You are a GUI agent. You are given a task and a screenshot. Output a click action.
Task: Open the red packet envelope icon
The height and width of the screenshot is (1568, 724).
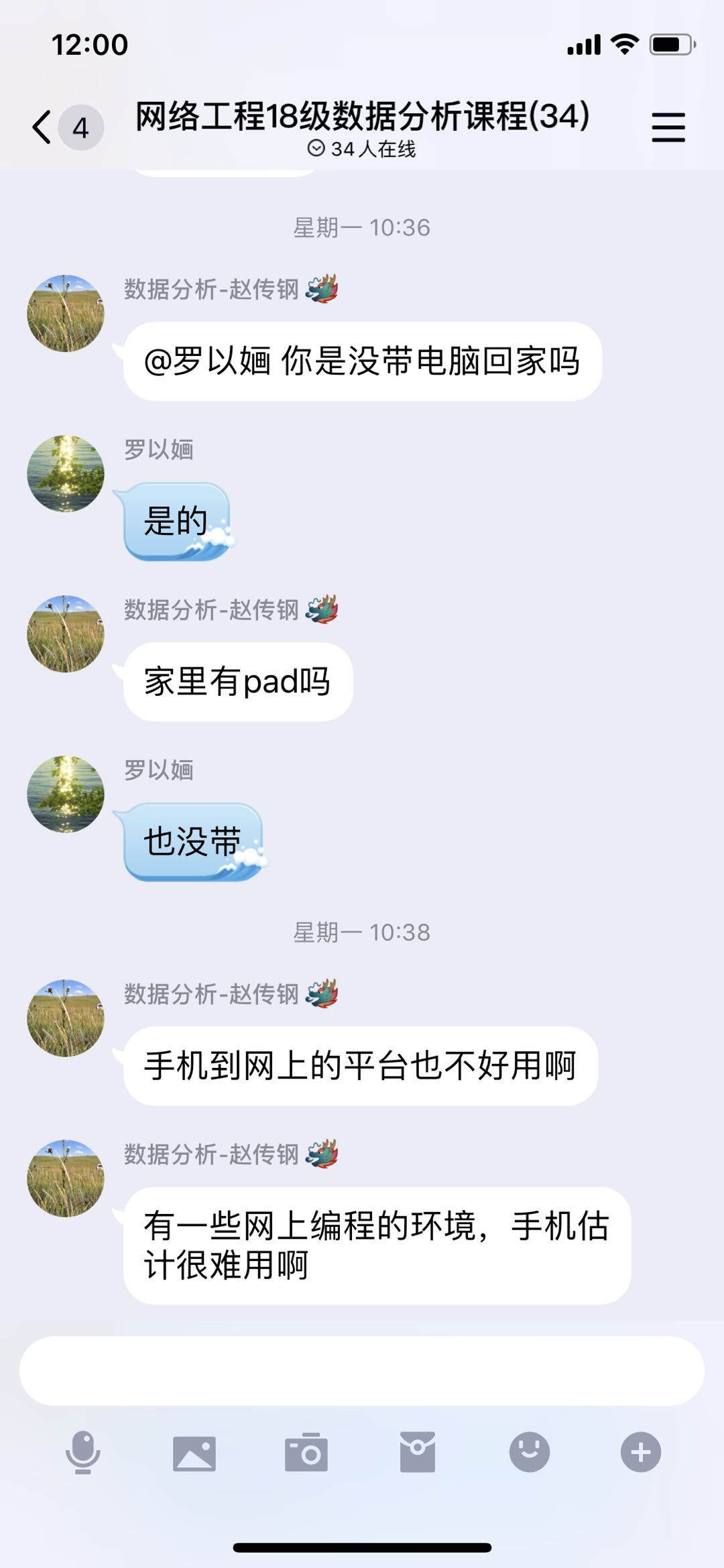click(418, 1452)
